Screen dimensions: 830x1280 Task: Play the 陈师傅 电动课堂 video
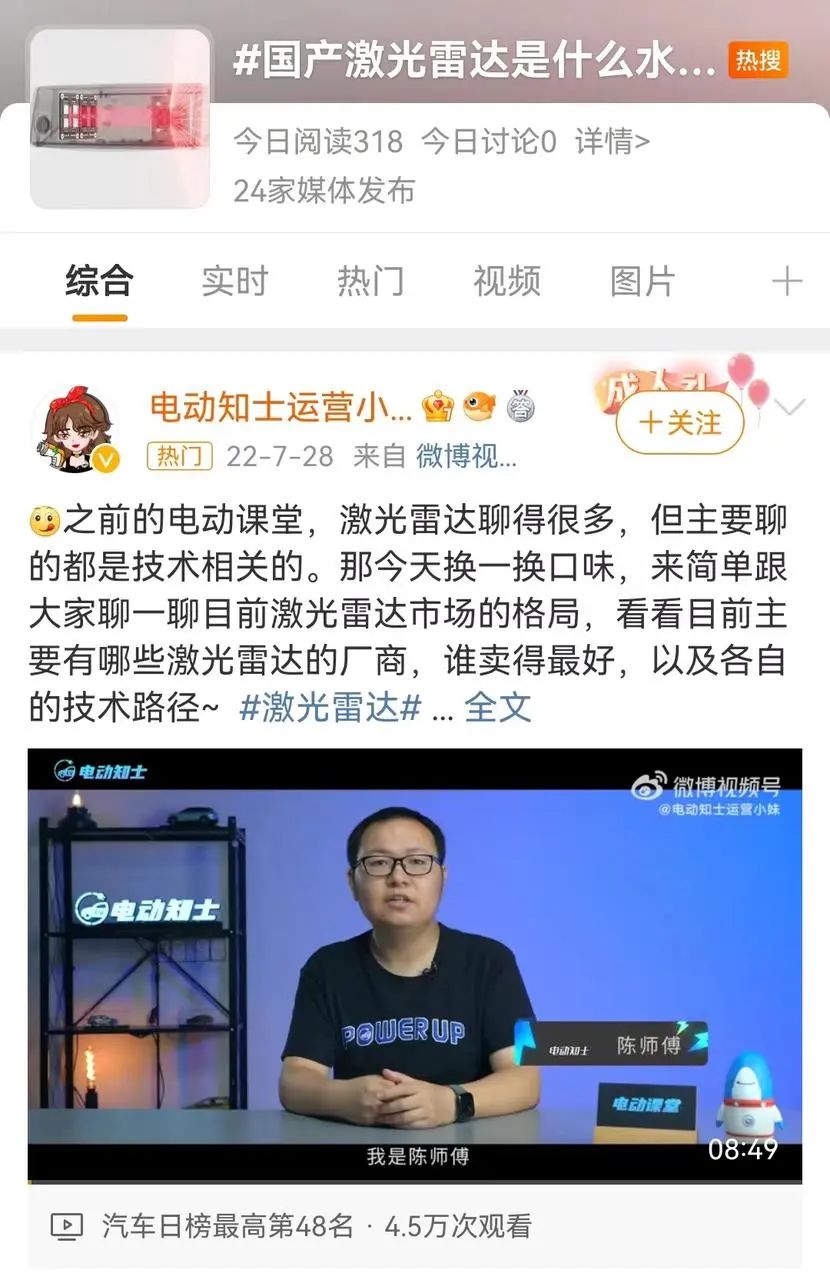[414, 965]
